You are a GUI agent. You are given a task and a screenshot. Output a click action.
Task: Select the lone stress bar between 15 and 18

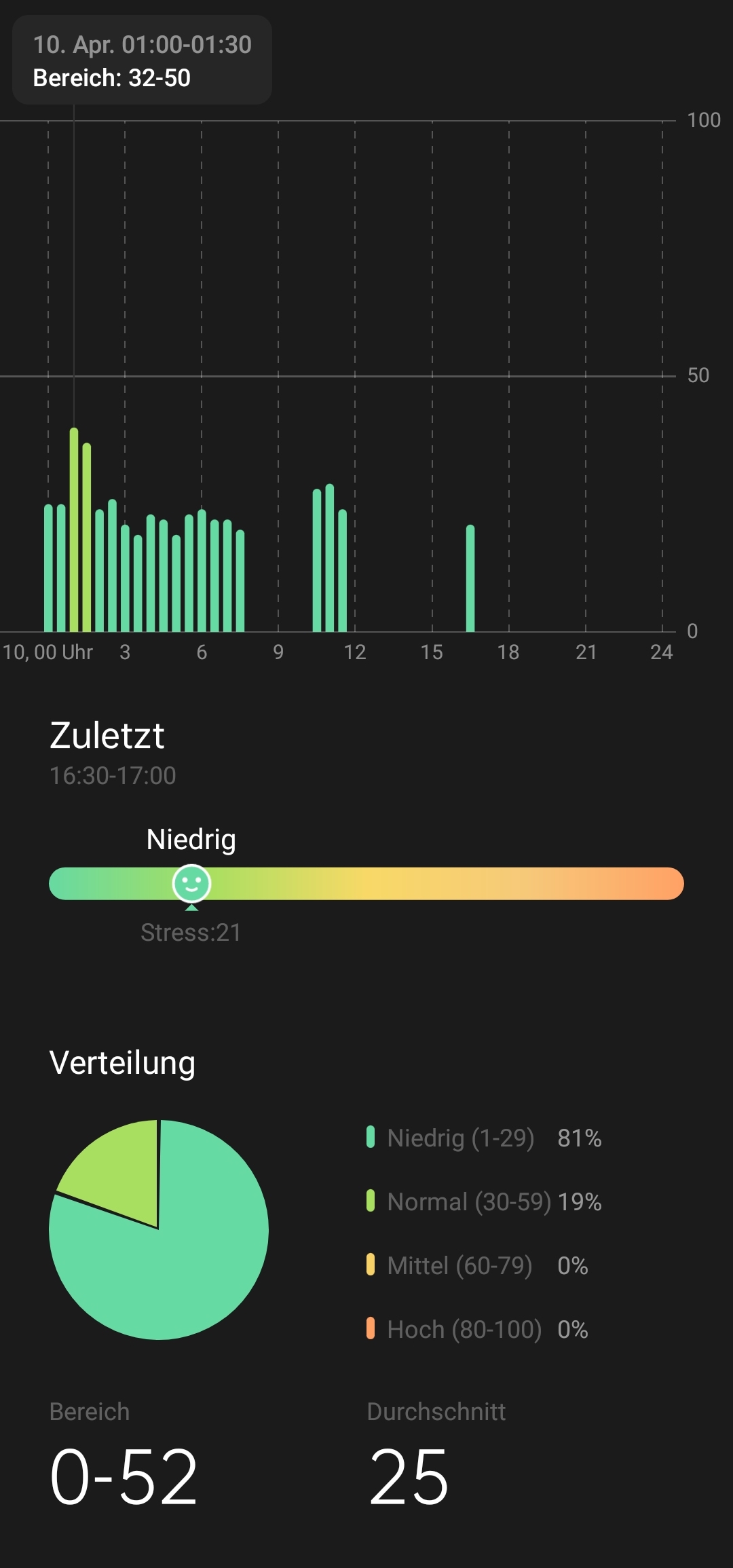470,578
